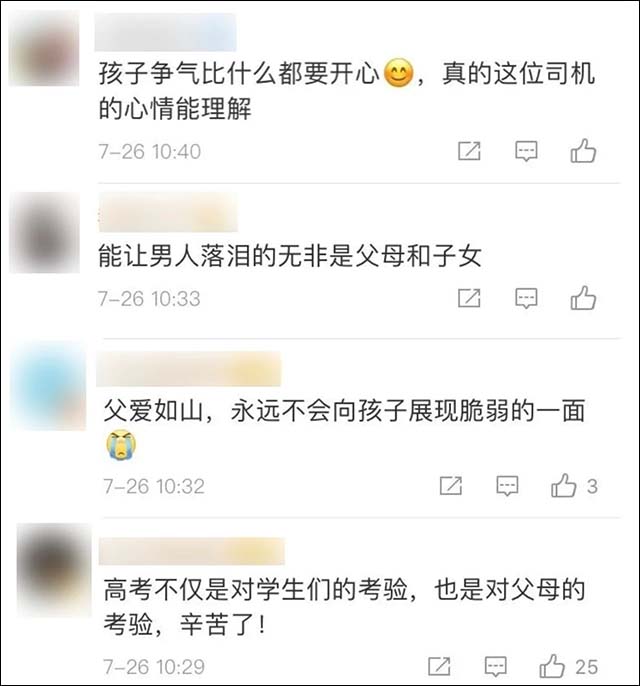Reply to the 父爱如山 comment
Screen dimensions: 640x686
[508, 486]
